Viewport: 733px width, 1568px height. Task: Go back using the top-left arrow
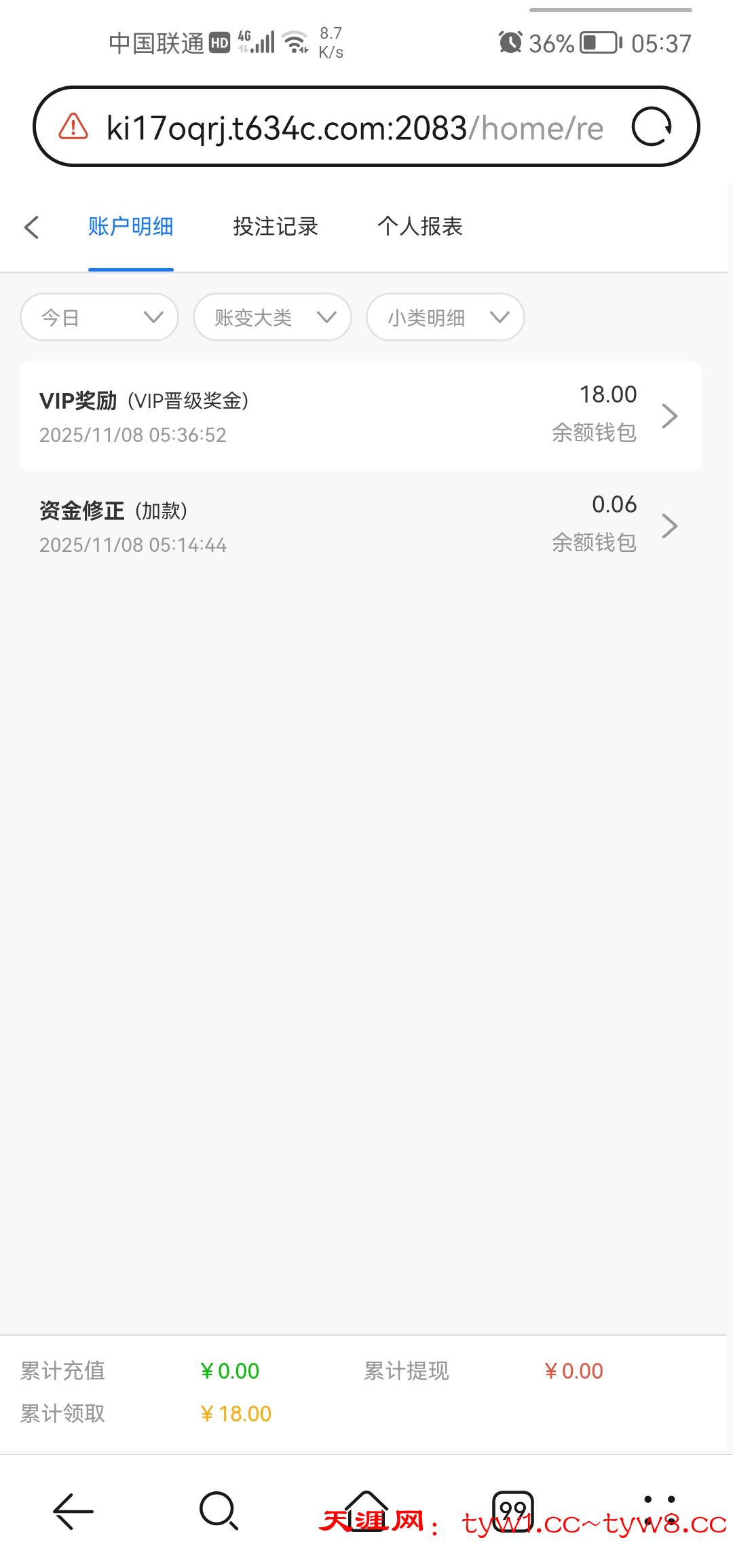32,227
